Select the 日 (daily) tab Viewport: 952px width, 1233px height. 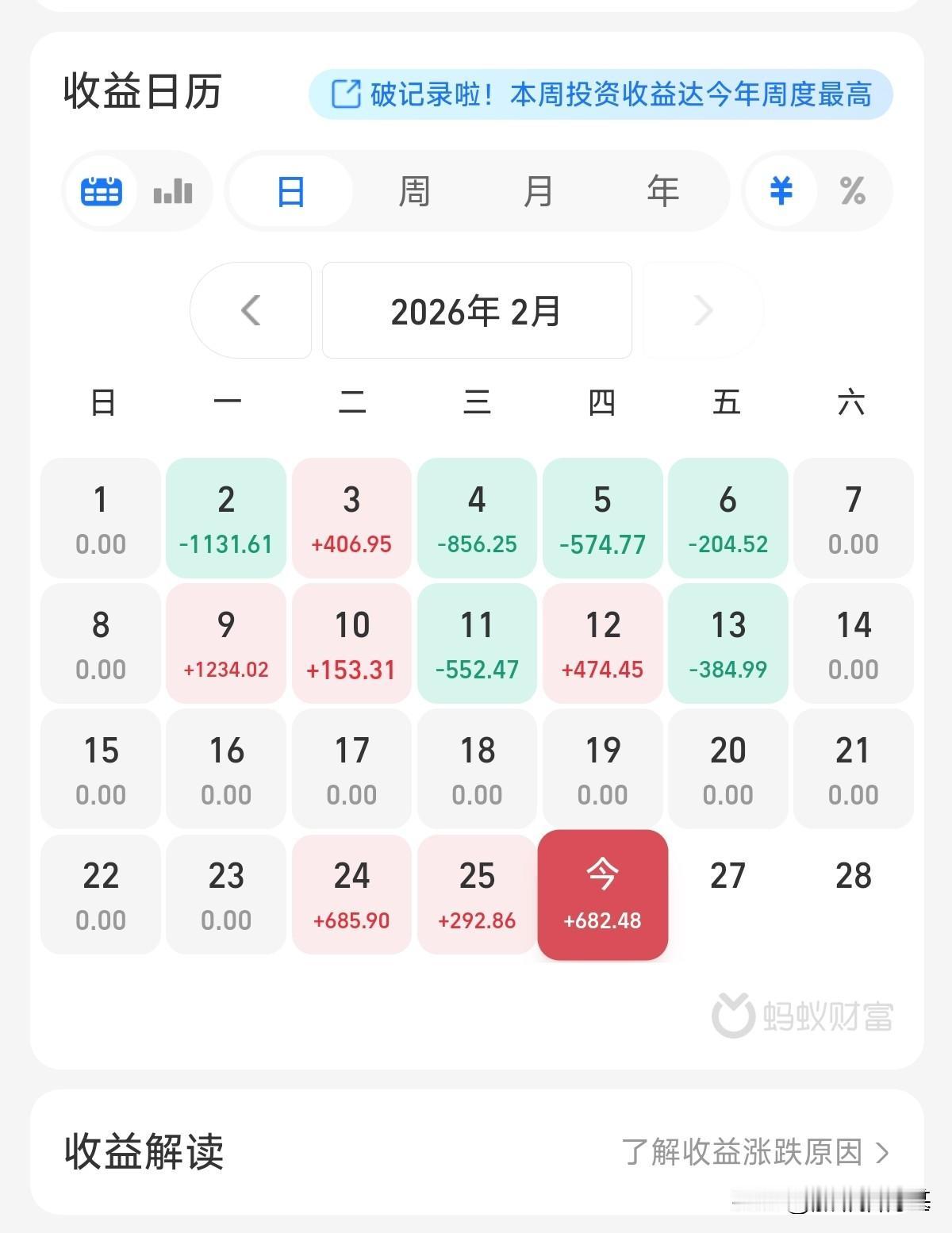290,190
